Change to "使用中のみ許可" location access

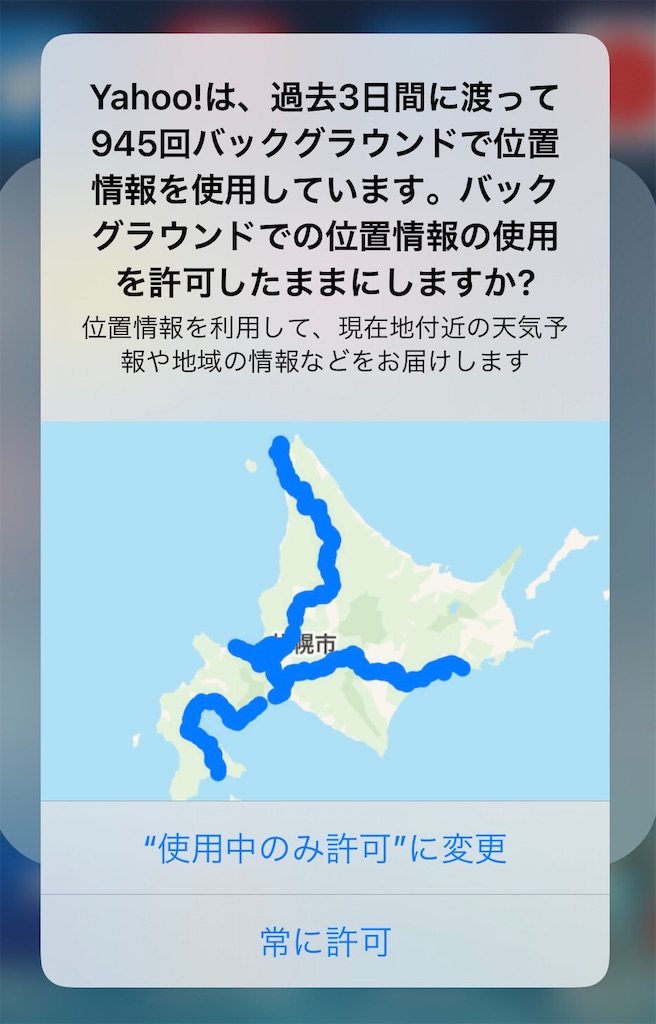tap(325, 848)
